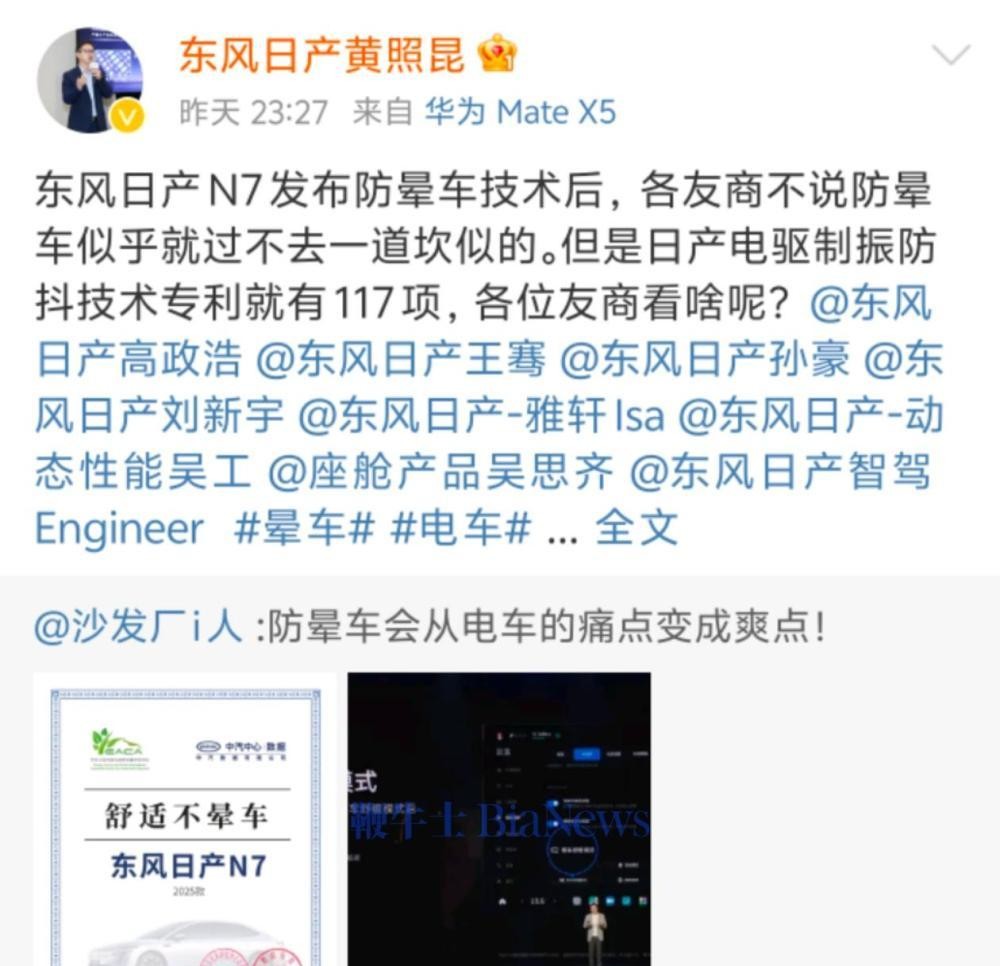Viewport: 1000px width, 966px height.
Task: View the dark launch event photo
Action: pyautogui.click(x=499, y=820)
